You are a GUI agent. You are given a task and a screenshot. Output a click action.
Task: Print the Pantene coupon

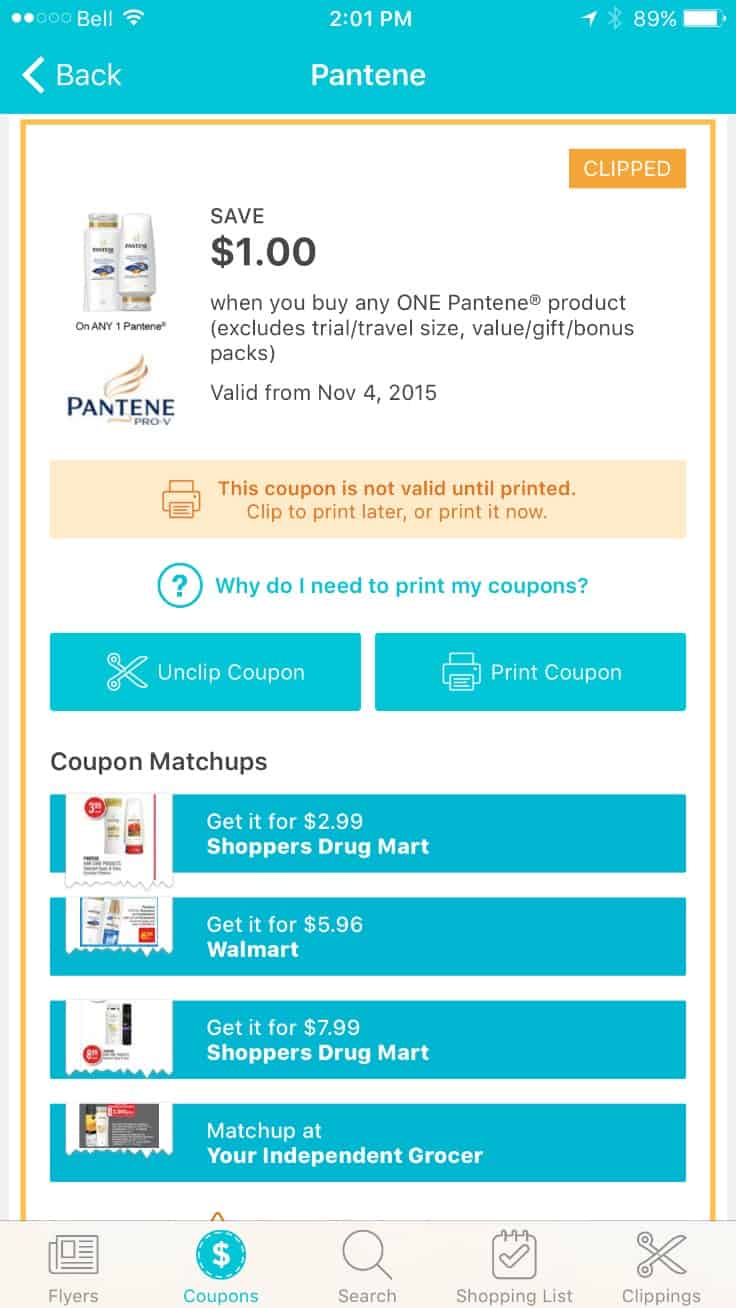[530, 672]
